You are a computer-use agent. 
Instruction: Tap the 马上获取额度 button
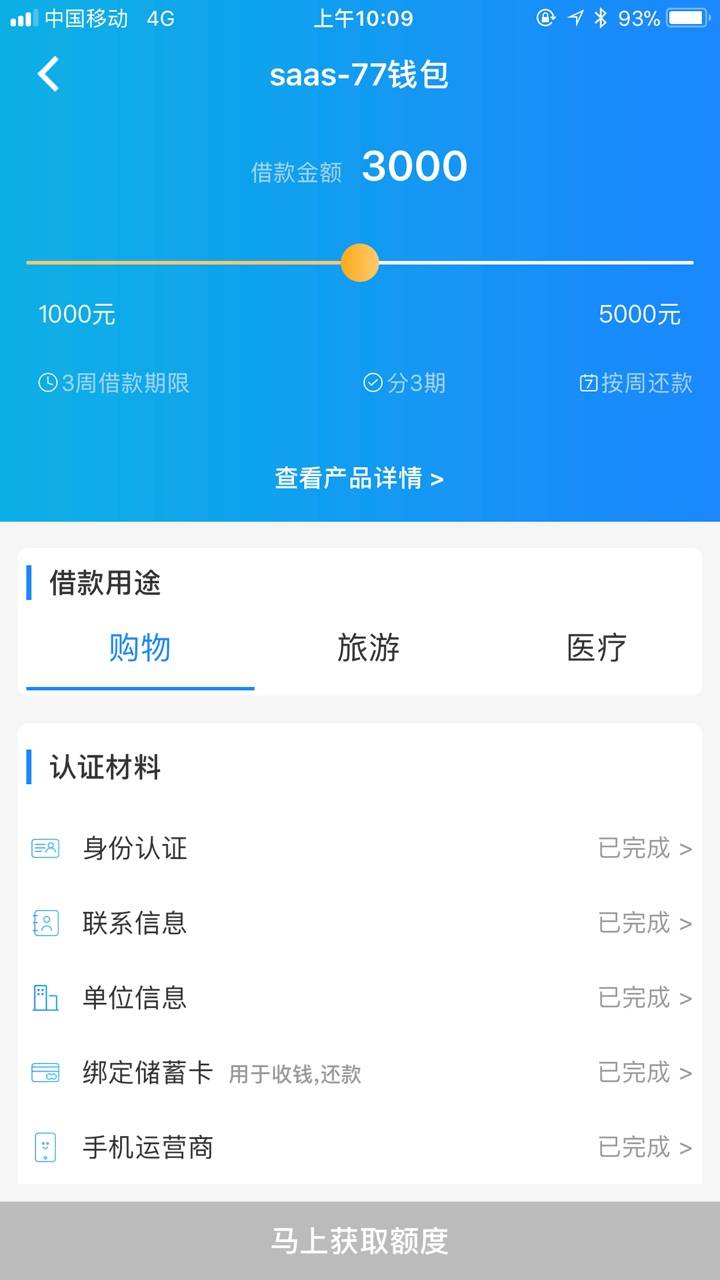(x=360, y=1241)
